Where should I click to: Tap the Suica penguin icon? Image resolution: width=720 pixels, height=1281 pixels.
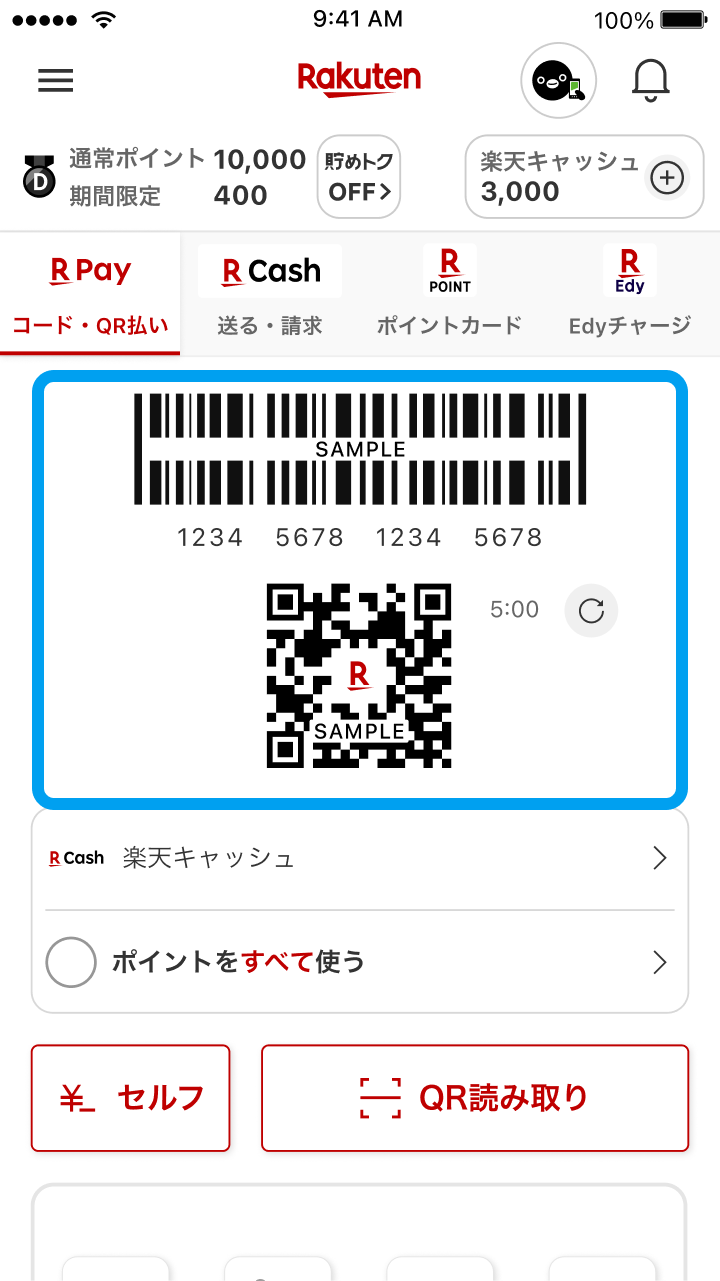[558, 81]
